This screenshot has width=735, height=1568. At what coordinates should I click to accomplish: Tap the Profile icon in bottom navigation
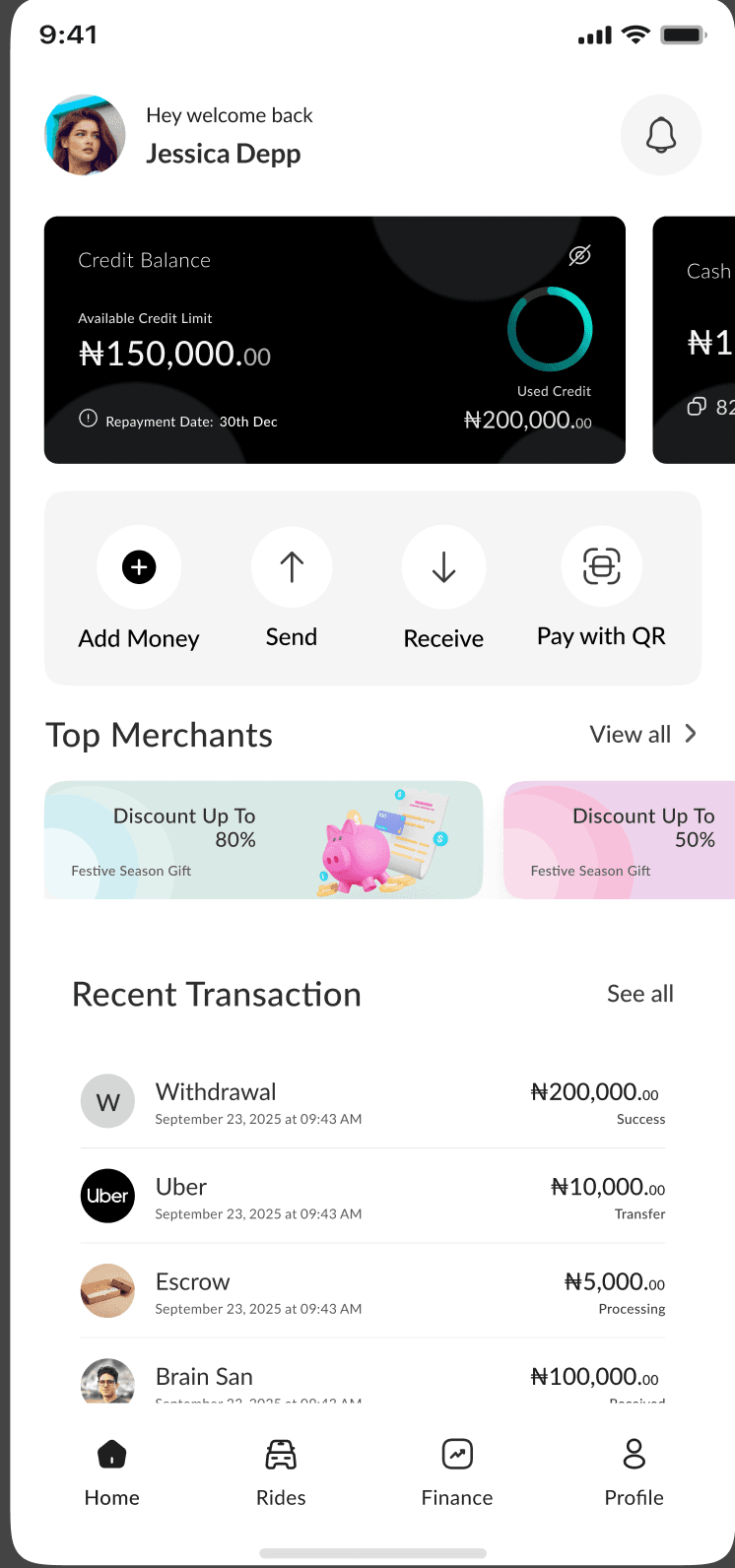(634, 1454)
